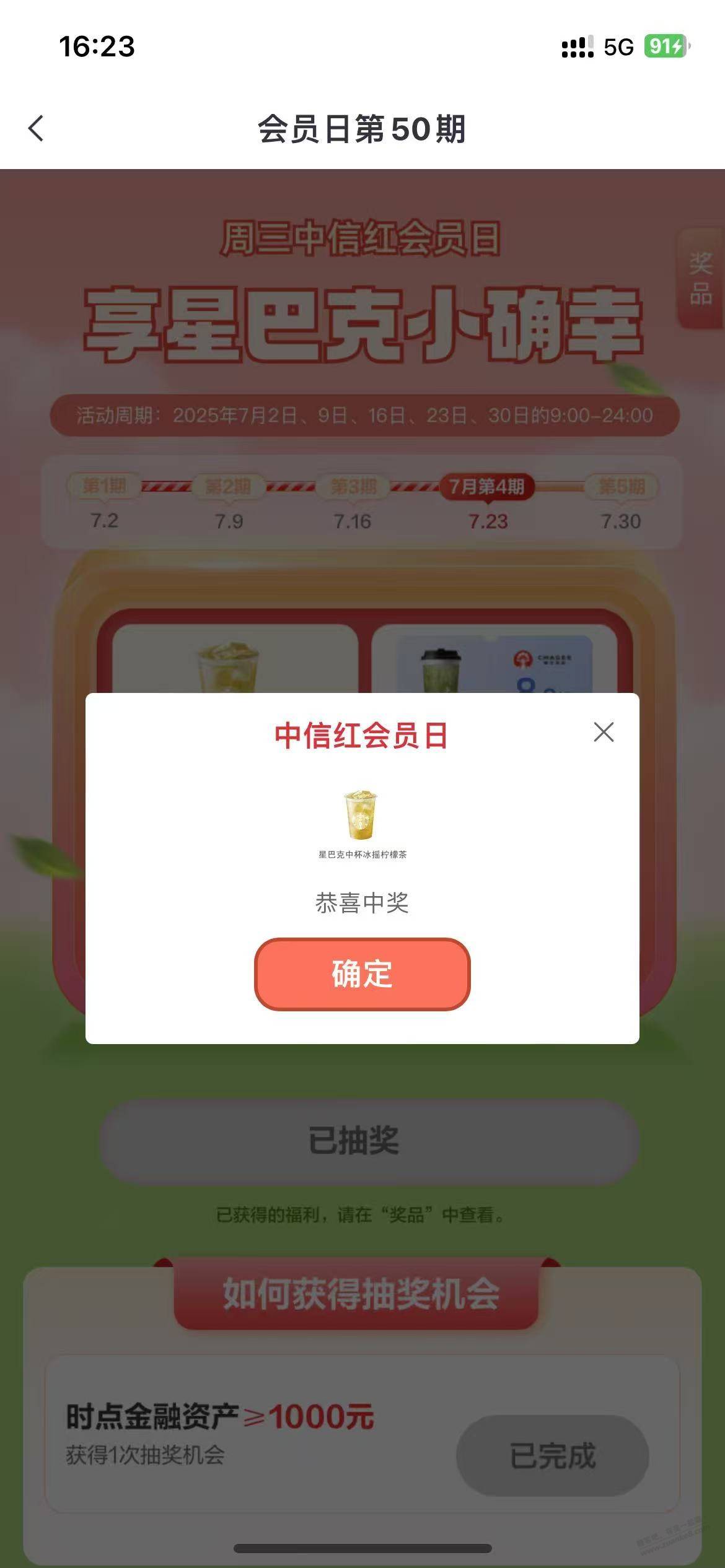Image resolution: width=725 pixels, height=1568 pixels.
Task: Close the 中信红会员日 prize dialog
Action: 604,732
